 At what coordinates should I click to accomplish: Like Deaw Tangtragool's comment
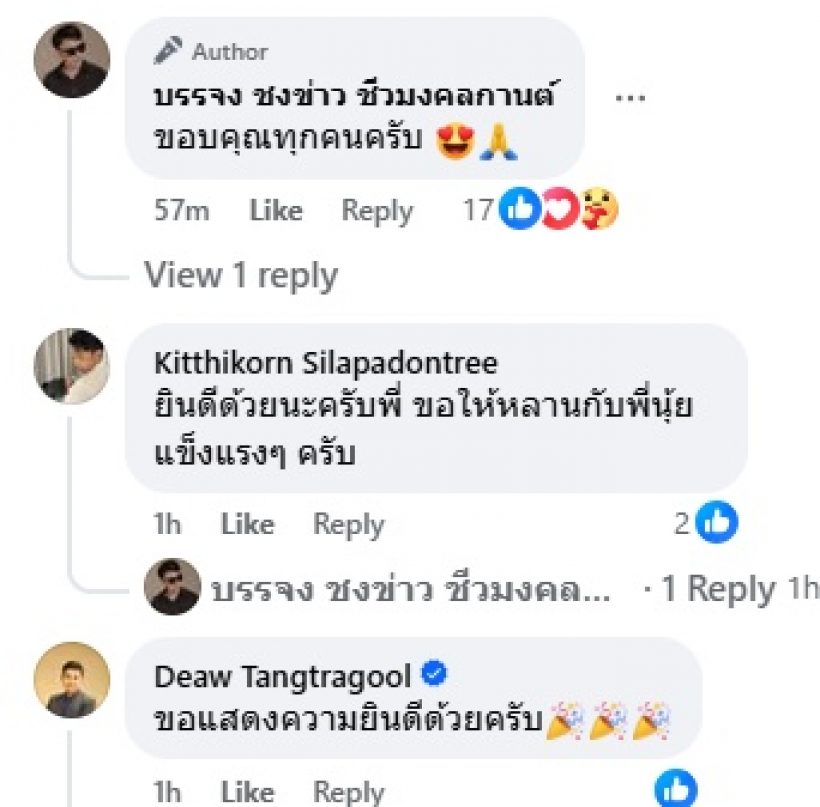(247, 792)
